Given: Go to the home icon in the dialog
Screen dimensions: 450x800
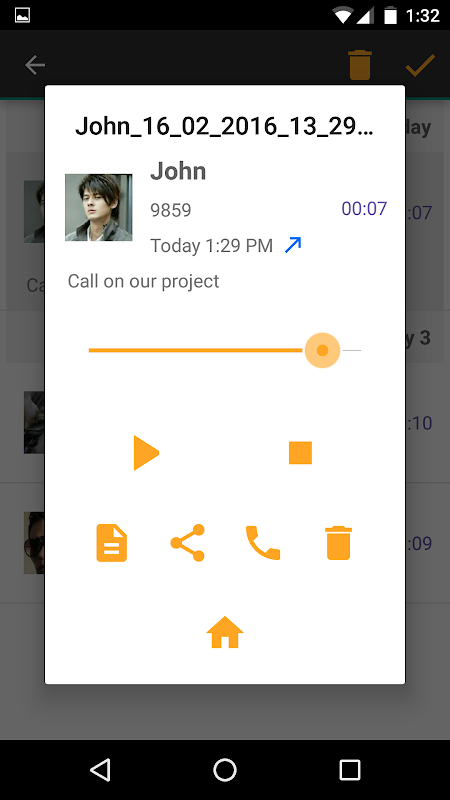Looking at the screenshot, I should point(225,632).
